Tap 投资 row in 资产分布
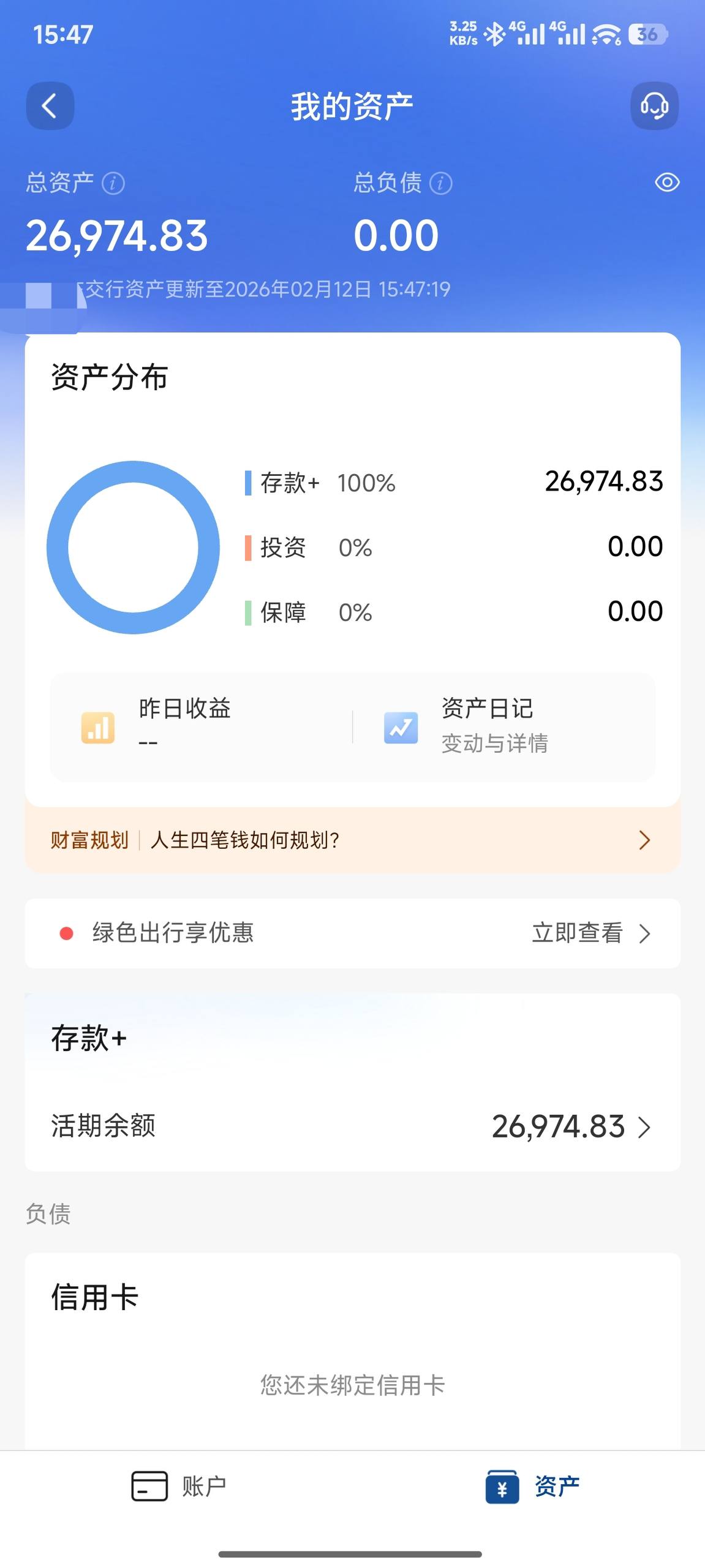This screenshot has width=705, height=1568. (453, 547)
